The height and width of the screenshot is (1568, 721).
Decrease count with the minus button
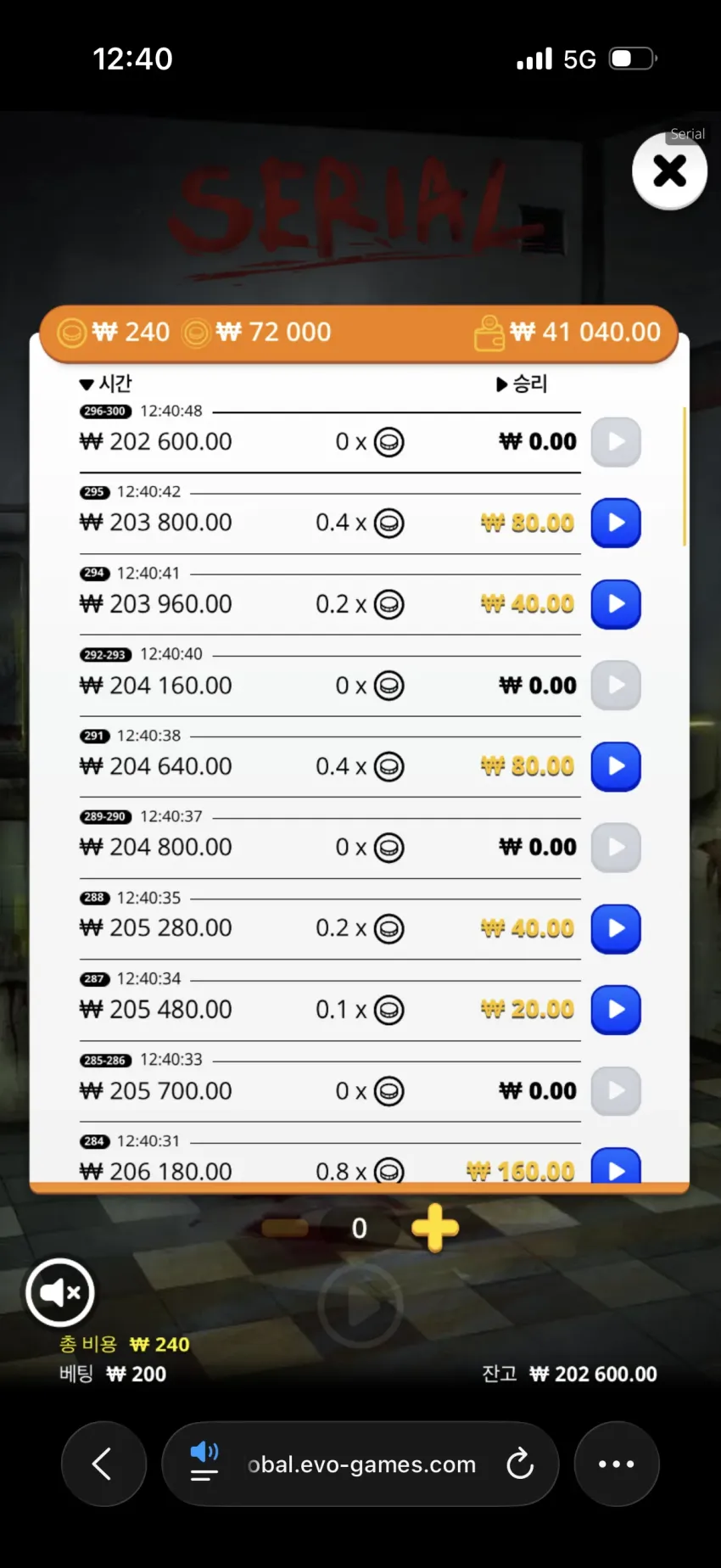tap(285, 1228)
